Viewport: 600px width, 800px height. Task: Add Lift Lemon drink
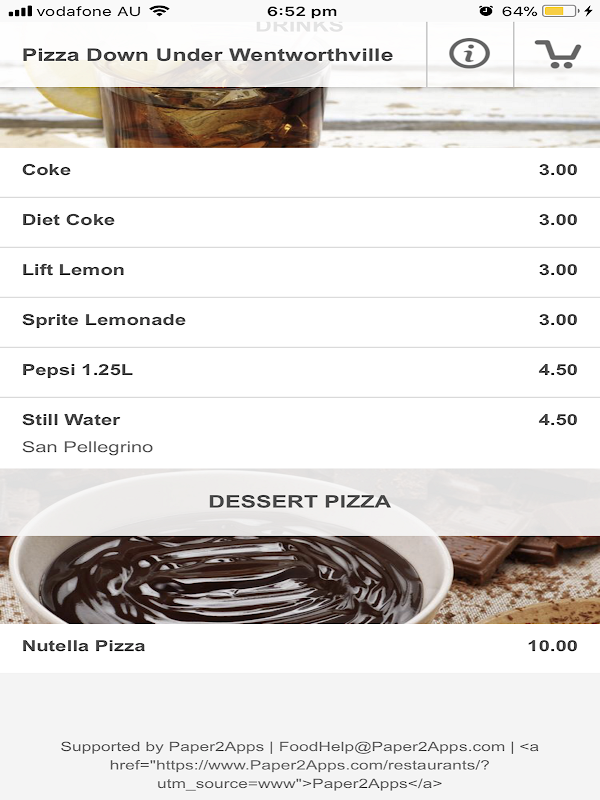click(300, 271)
